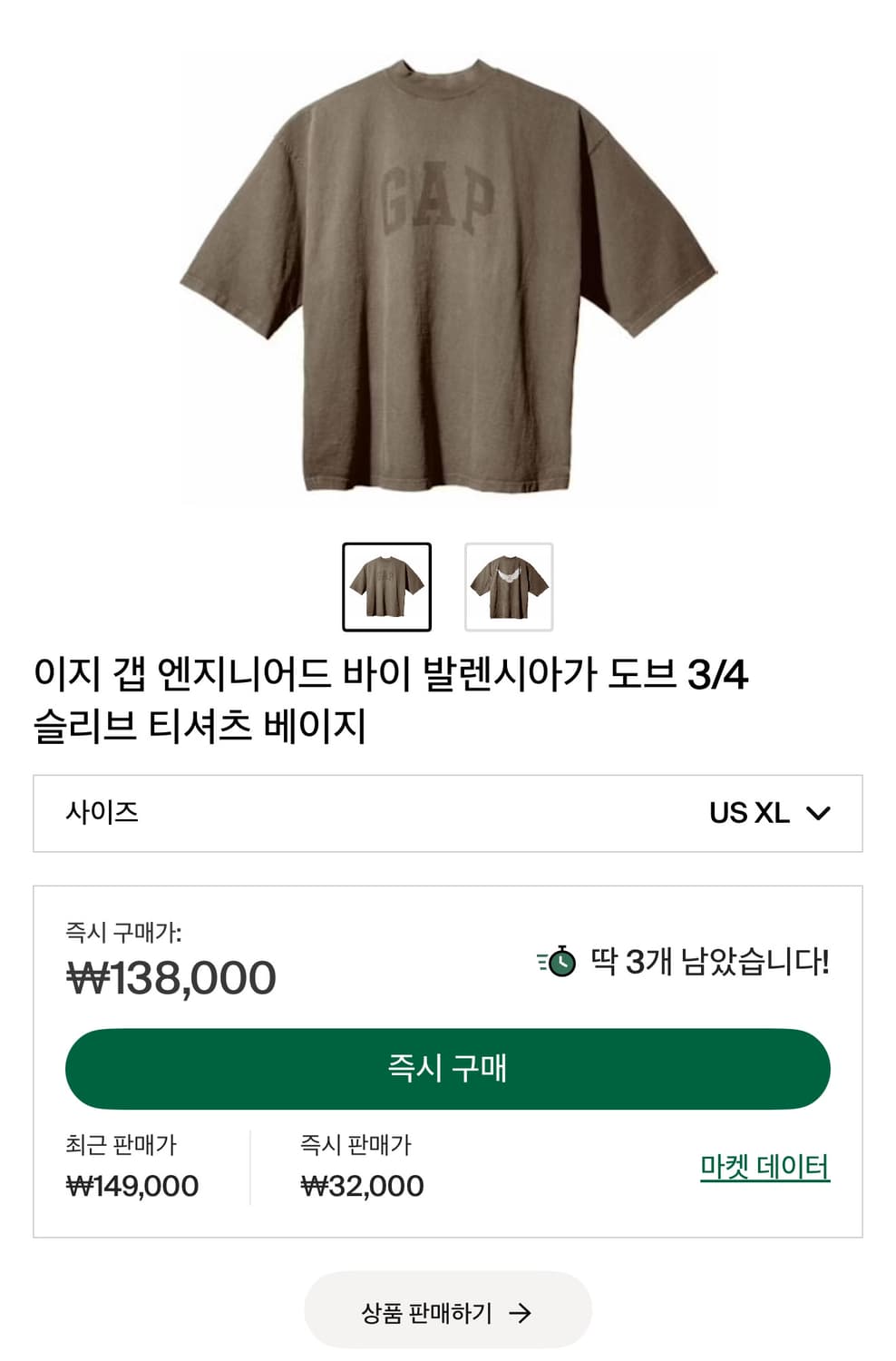896x1361 pixels.
Task: Click the US XL size text
Action: 749,814
